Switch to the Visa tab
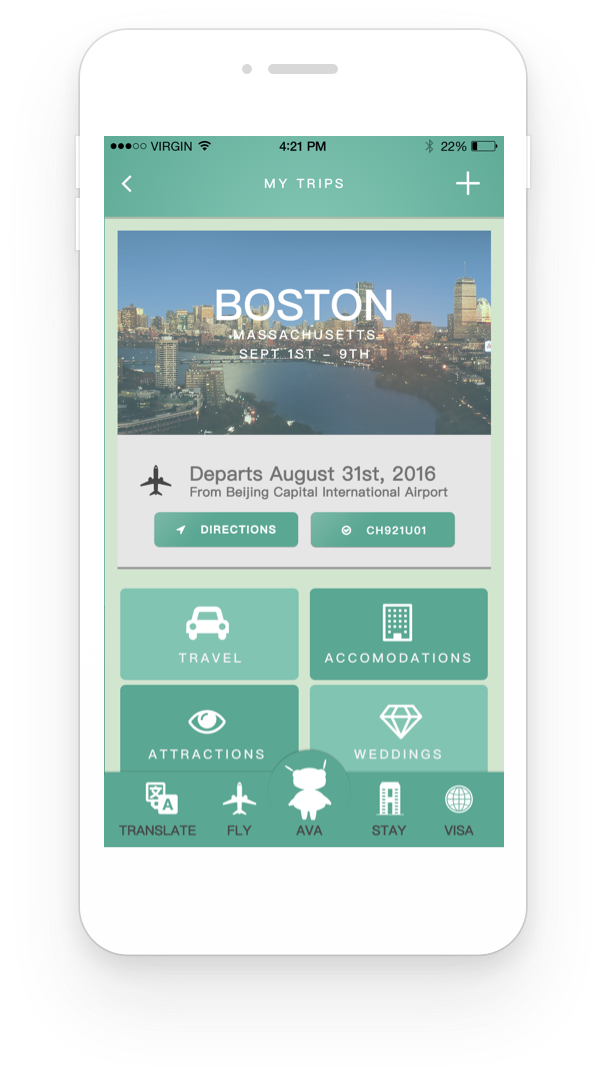Image resolution: width=606 pixels, height=1078 pixels. (x=459, y=810)
